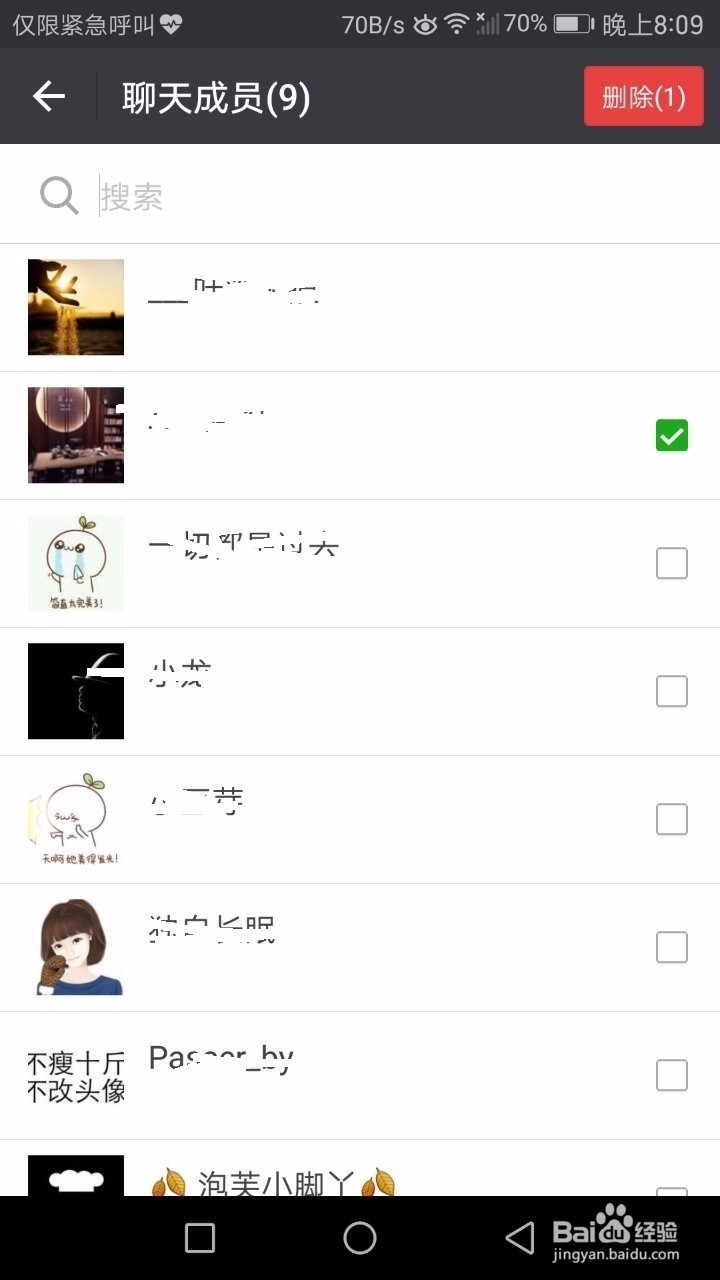Select the member with the cartoon girl avatar
720x1280 pixels.
point(672,947)
